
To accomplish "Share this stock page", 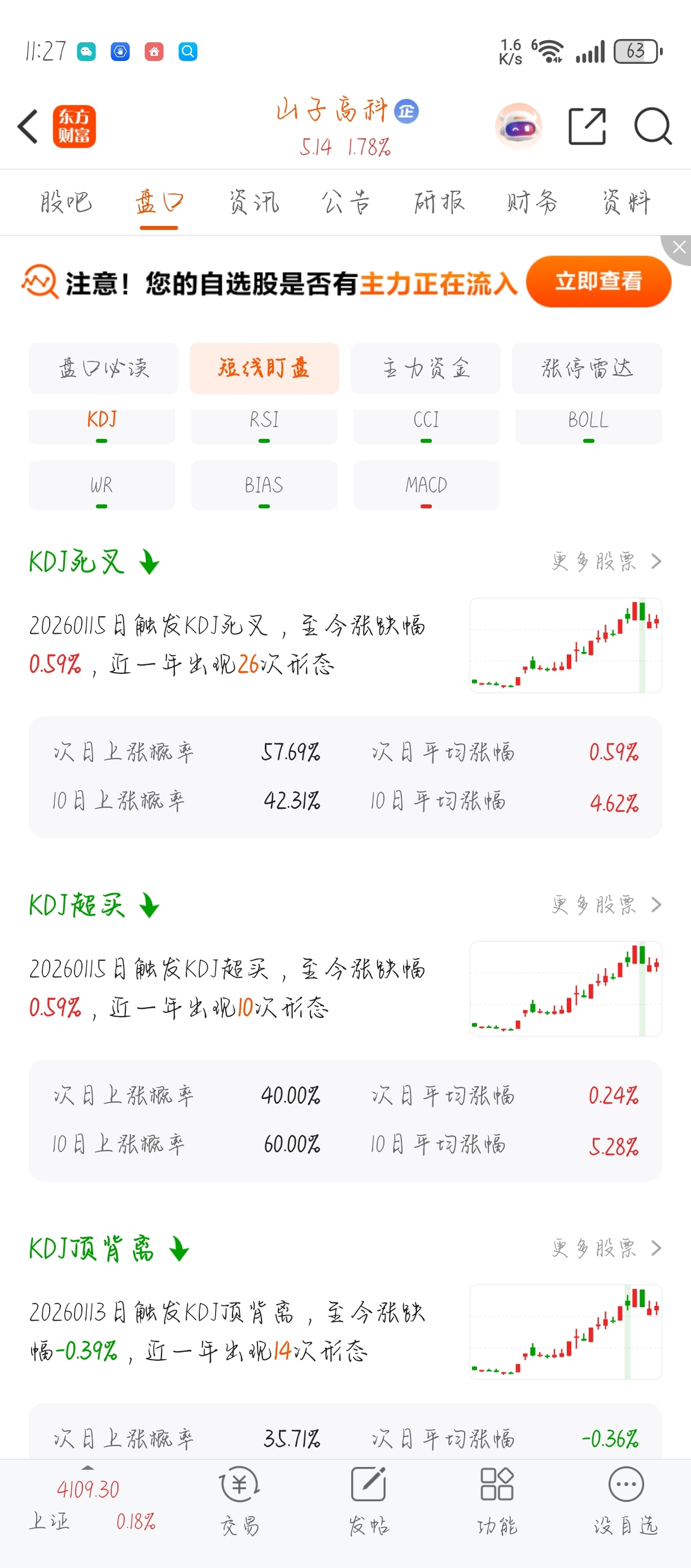I will [x=587, y=127].
